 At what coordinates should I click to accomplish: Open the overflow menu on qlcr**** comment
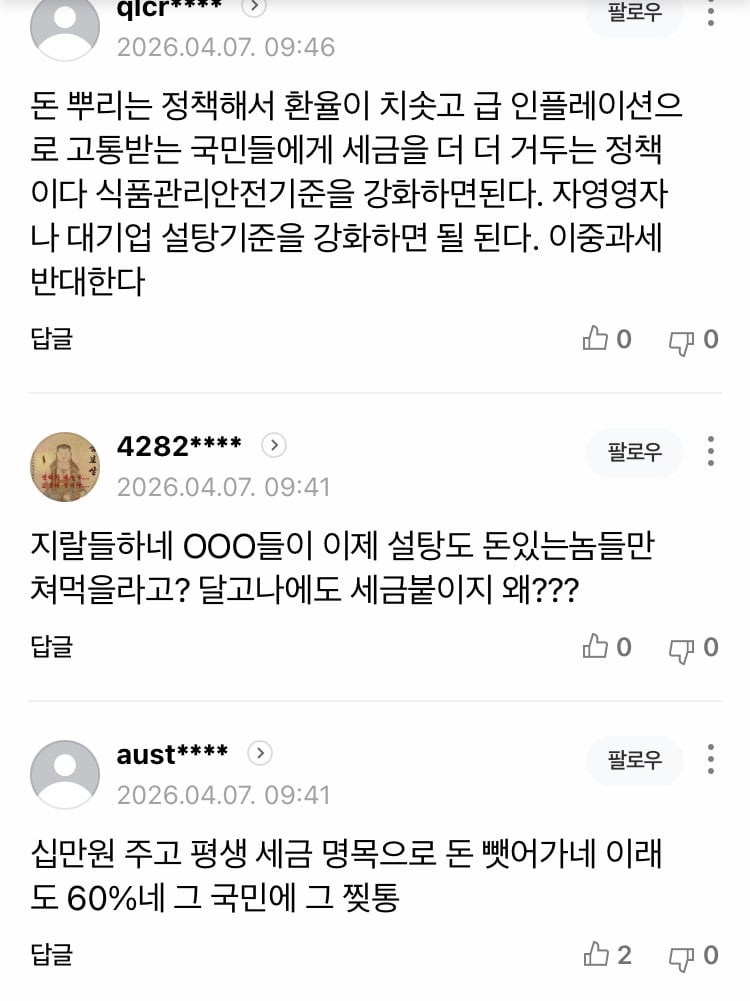711,14
